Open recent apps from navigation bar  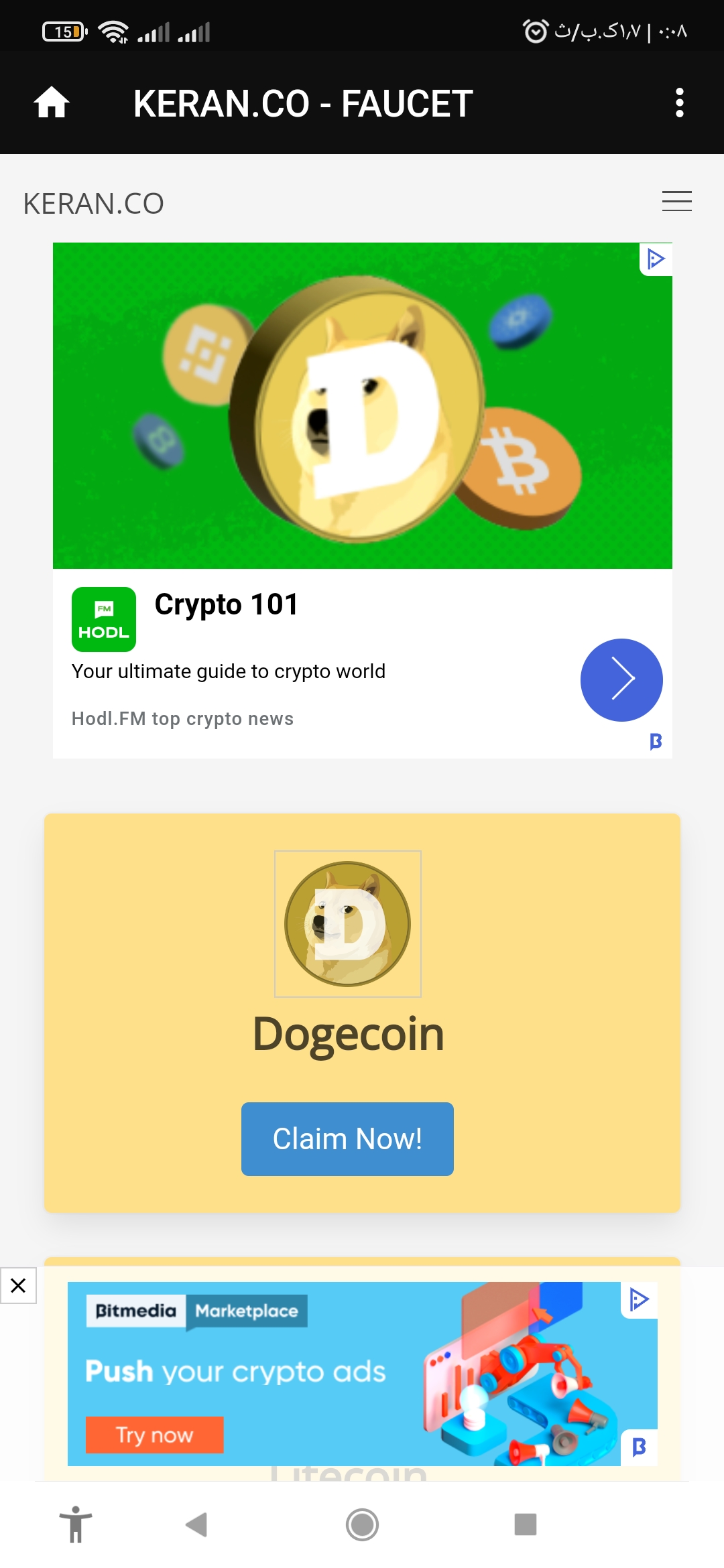525,1524
